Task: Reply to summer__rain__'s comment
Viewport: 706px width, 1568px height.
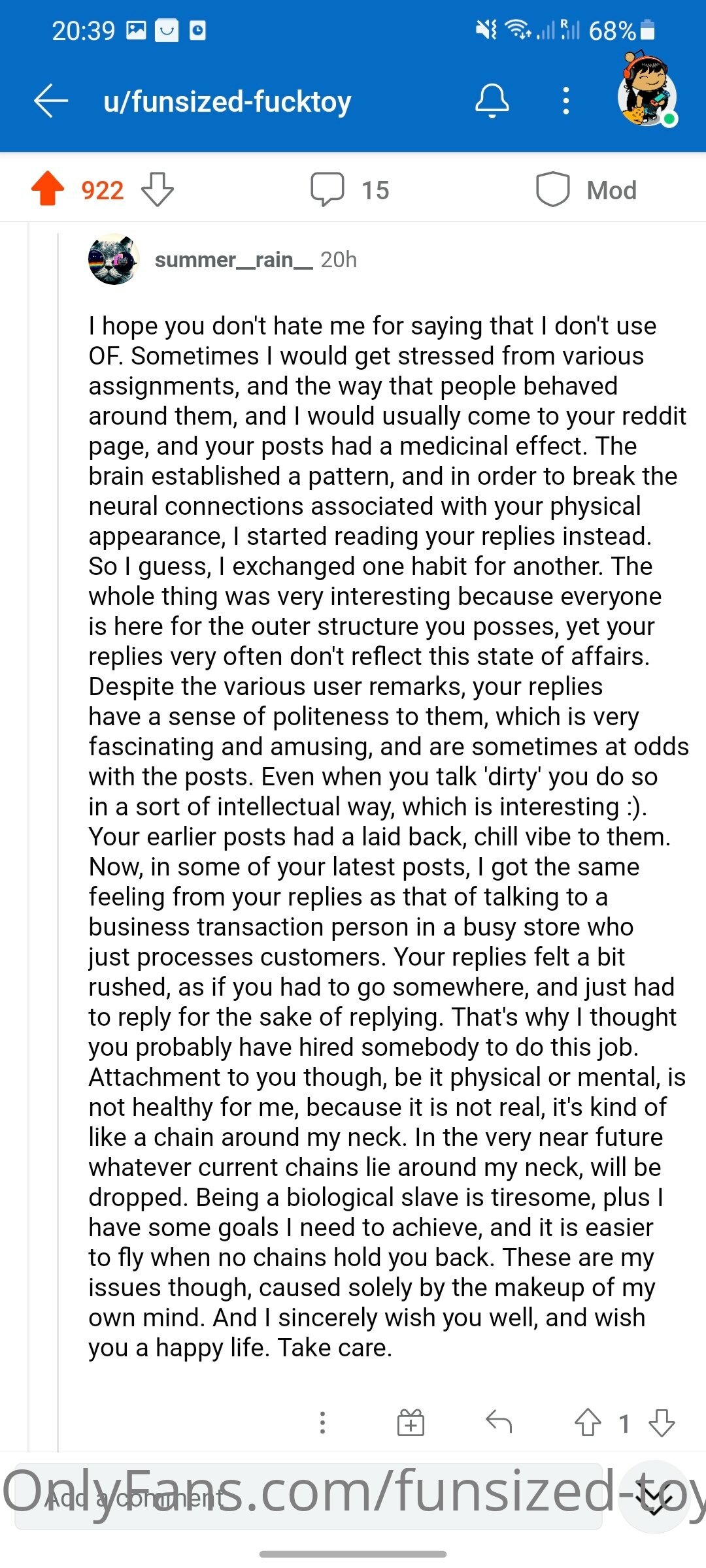Action: pyautogui.click(x=499, y=1422)
